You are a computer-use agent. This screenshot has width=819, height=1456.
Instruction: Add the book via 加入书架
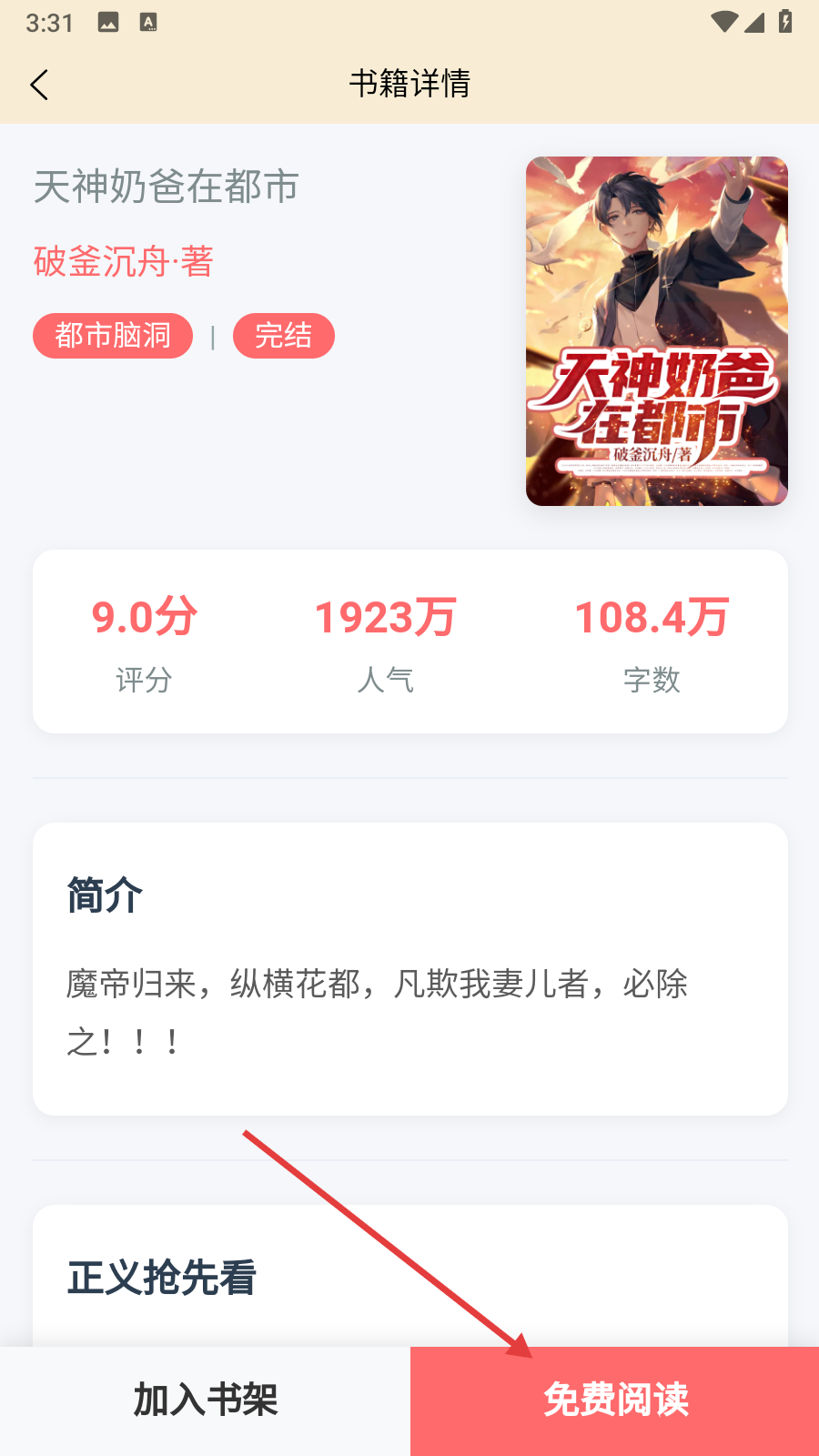tap(205, 1400)
